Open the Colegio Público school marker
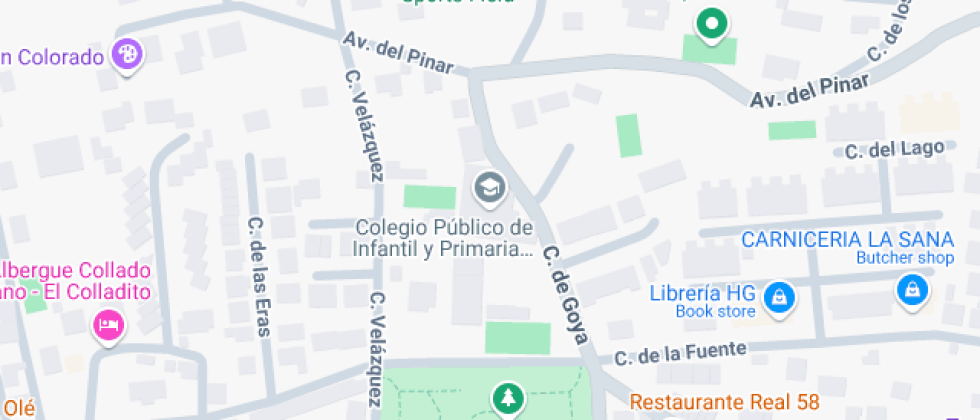The height and width of the screenshot is (420, 980). (x=489, y=187)
